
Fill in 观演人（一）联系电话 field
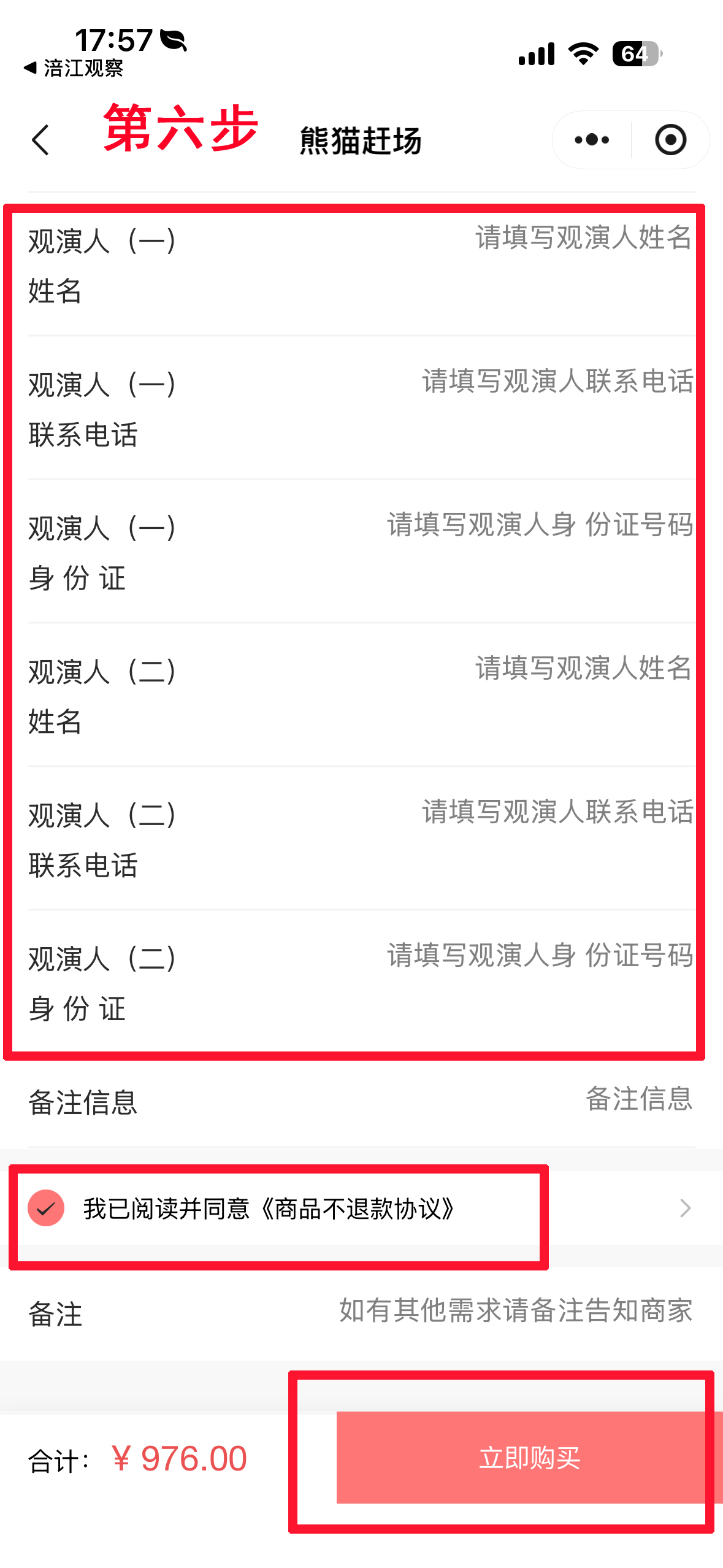point(557,382)
